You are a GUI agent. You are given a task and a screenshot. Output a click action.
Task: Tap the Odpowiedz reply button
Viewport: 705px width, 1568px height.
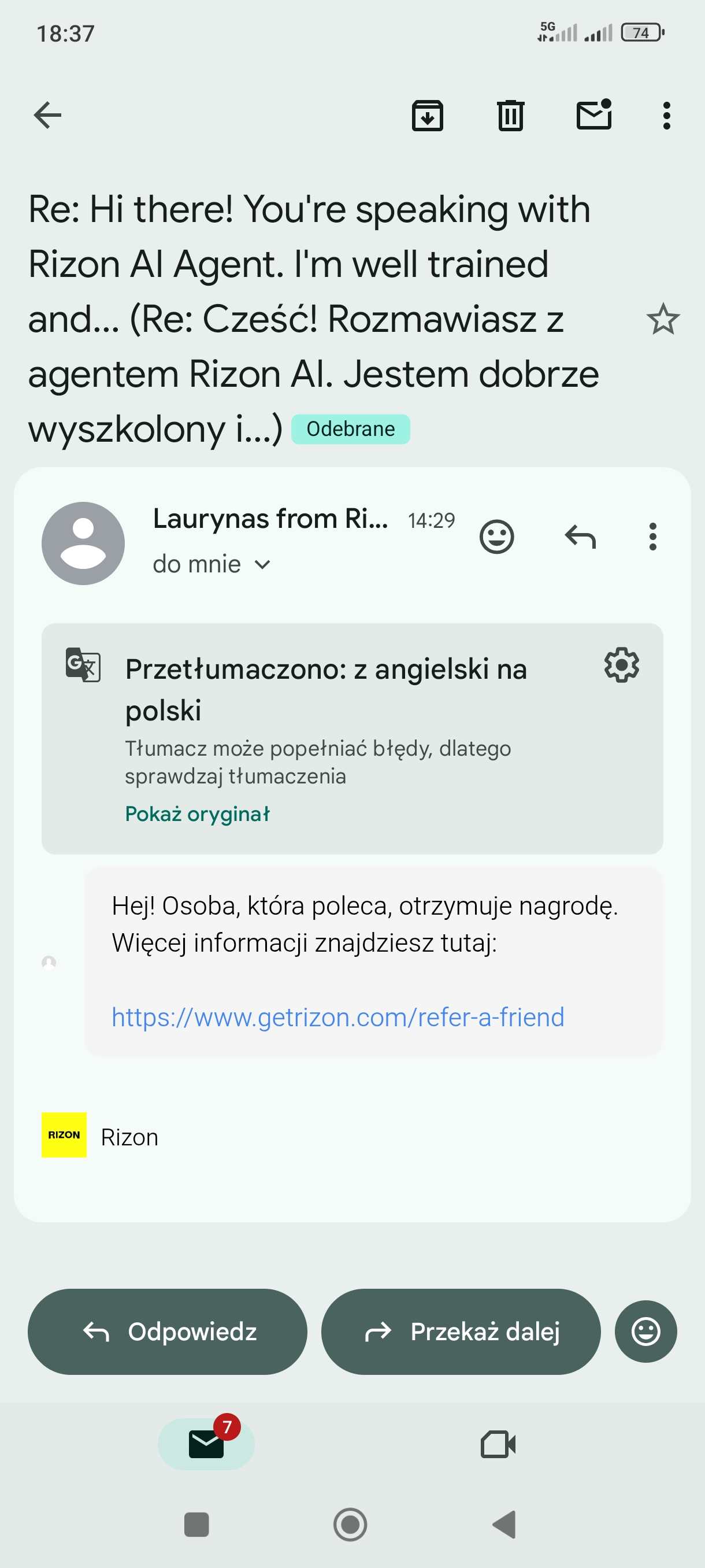[x=167, y=1331]
